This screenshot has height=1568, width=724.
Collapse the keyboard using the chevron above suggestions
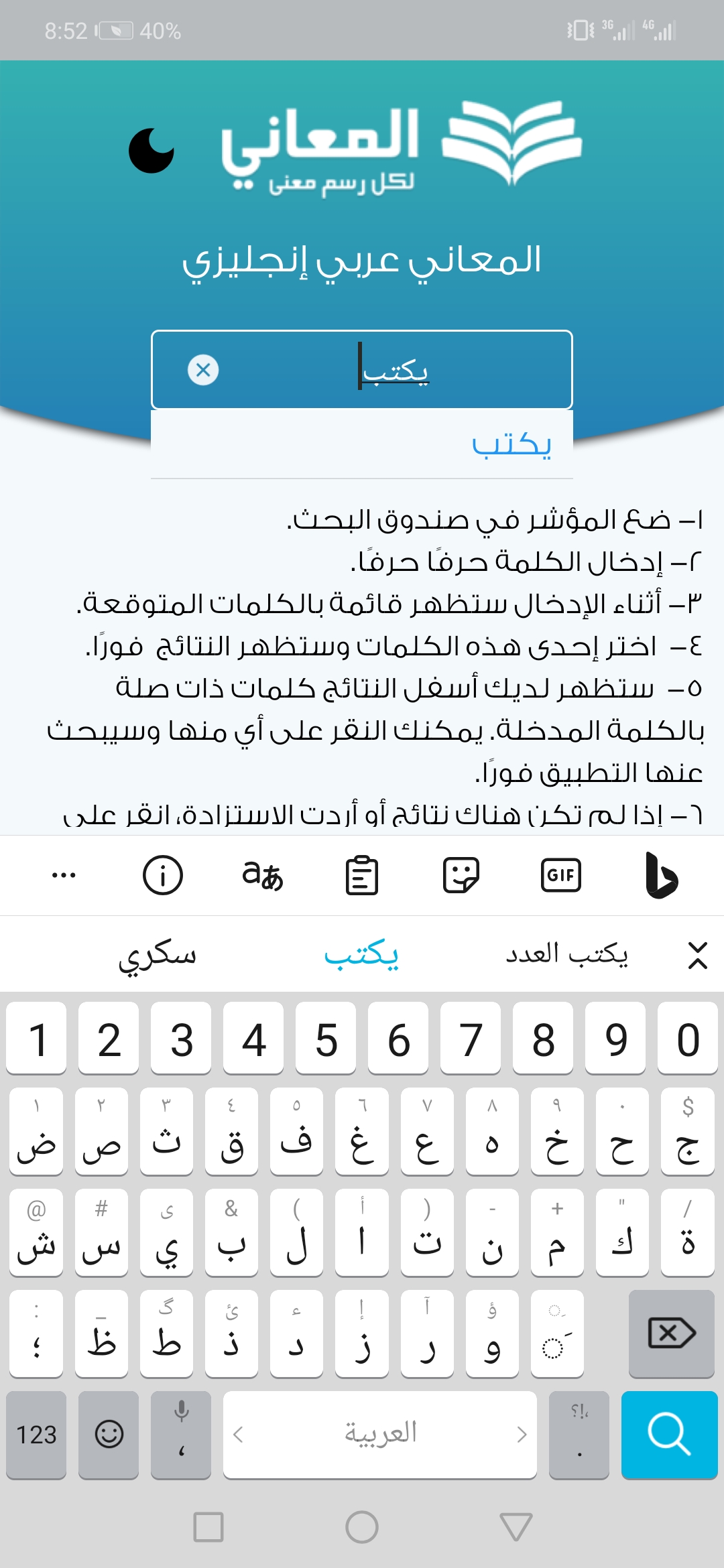(699, 954)
